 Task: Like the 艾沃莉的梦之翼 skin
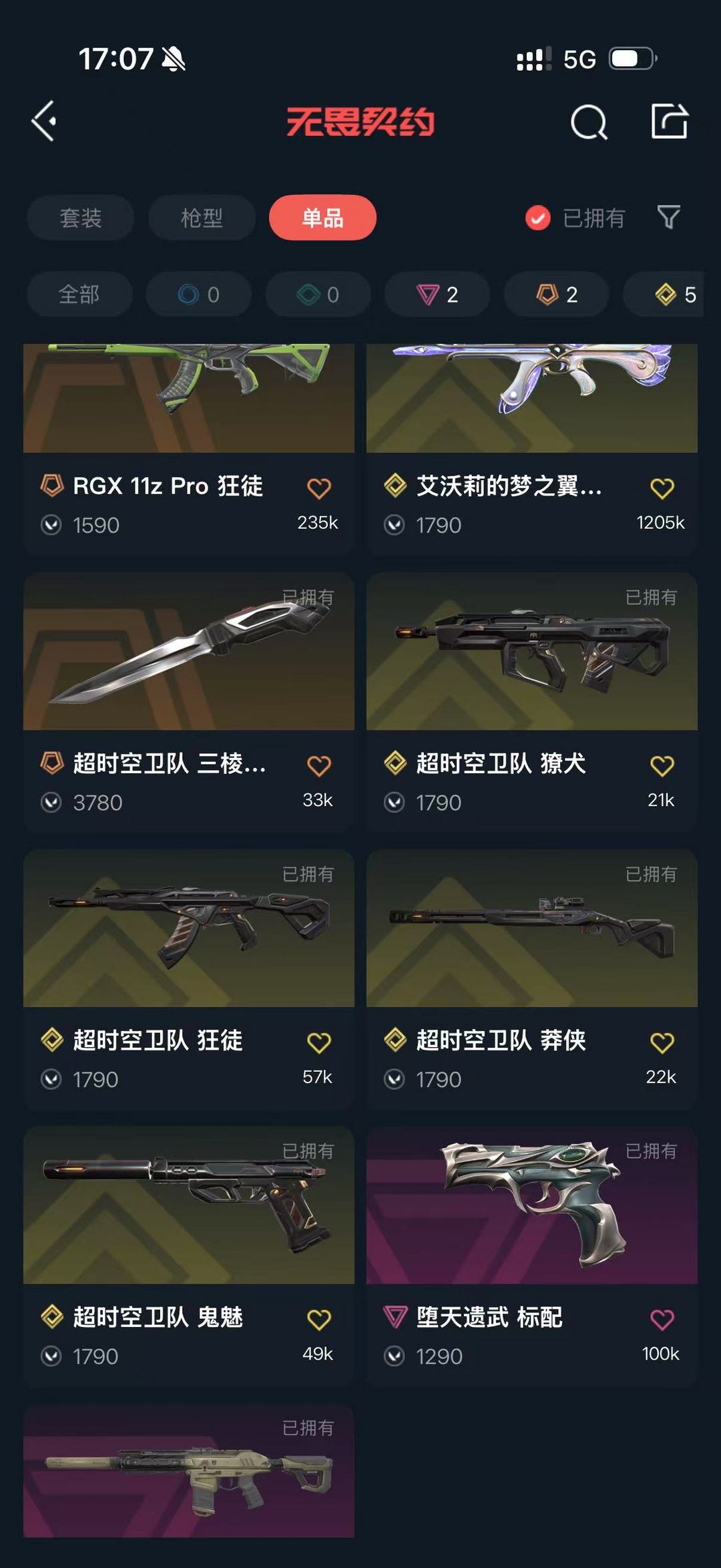tap(662, 488)
